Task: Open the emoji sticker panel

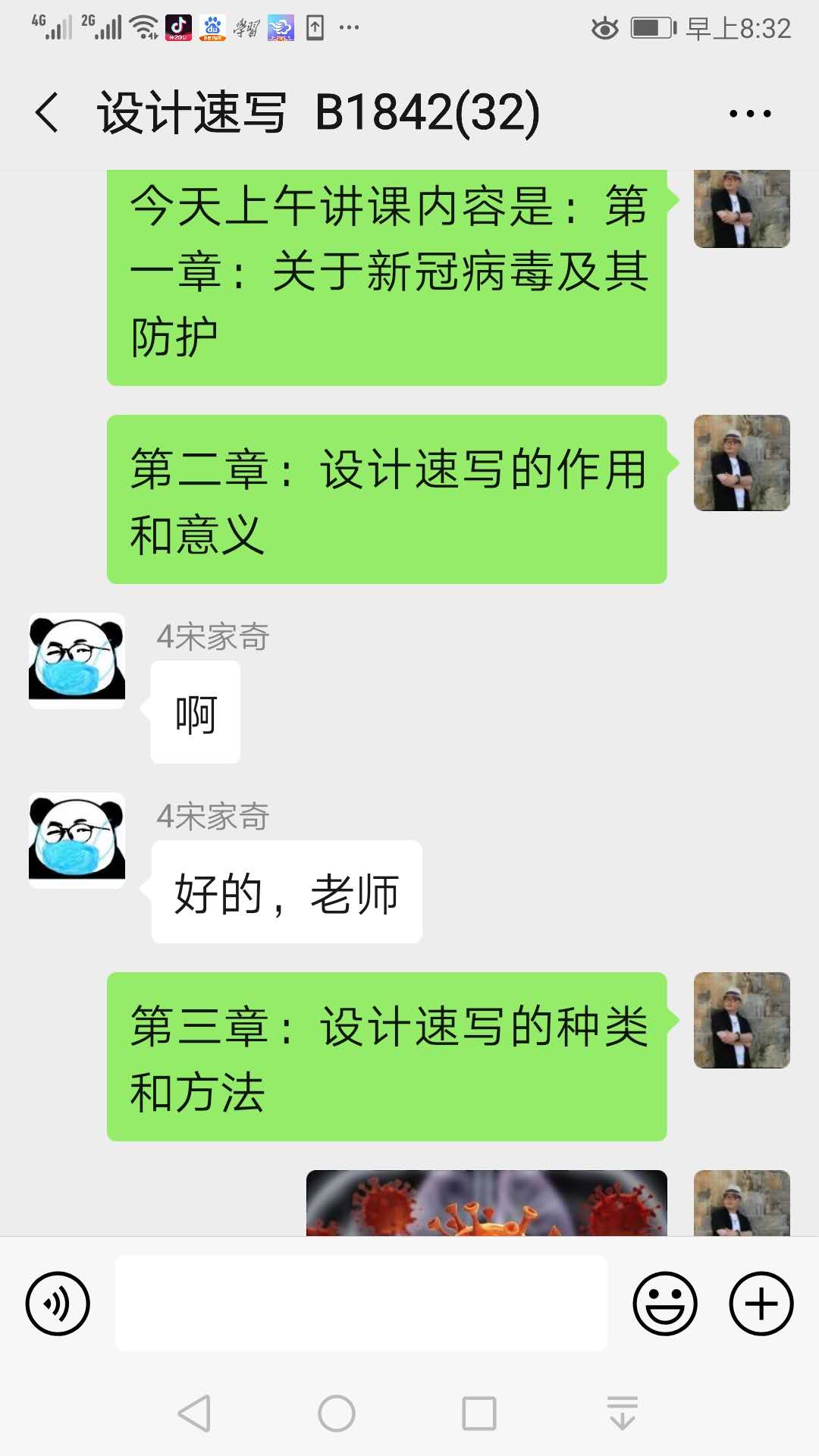Action: click(664, 1304)
